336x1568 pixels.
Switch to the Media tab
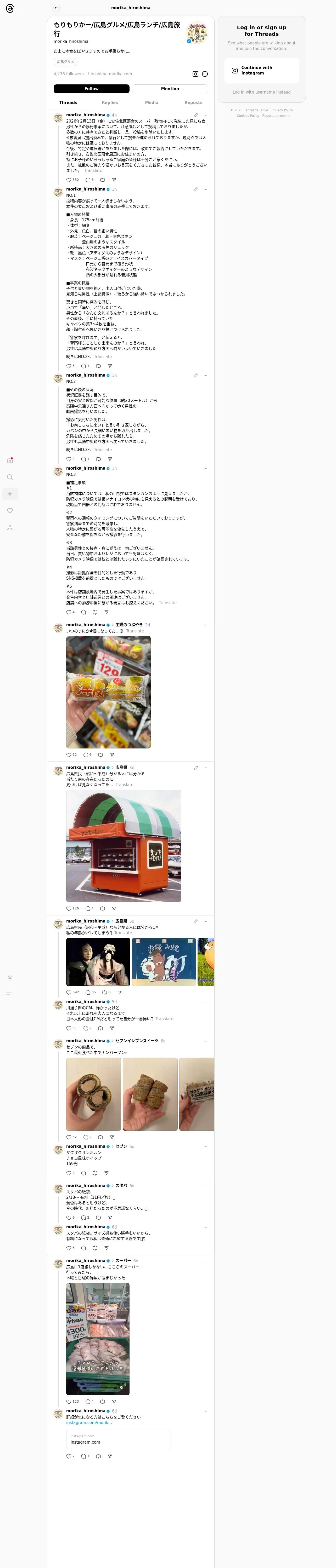pyautogui.click(x=152, y=103)
